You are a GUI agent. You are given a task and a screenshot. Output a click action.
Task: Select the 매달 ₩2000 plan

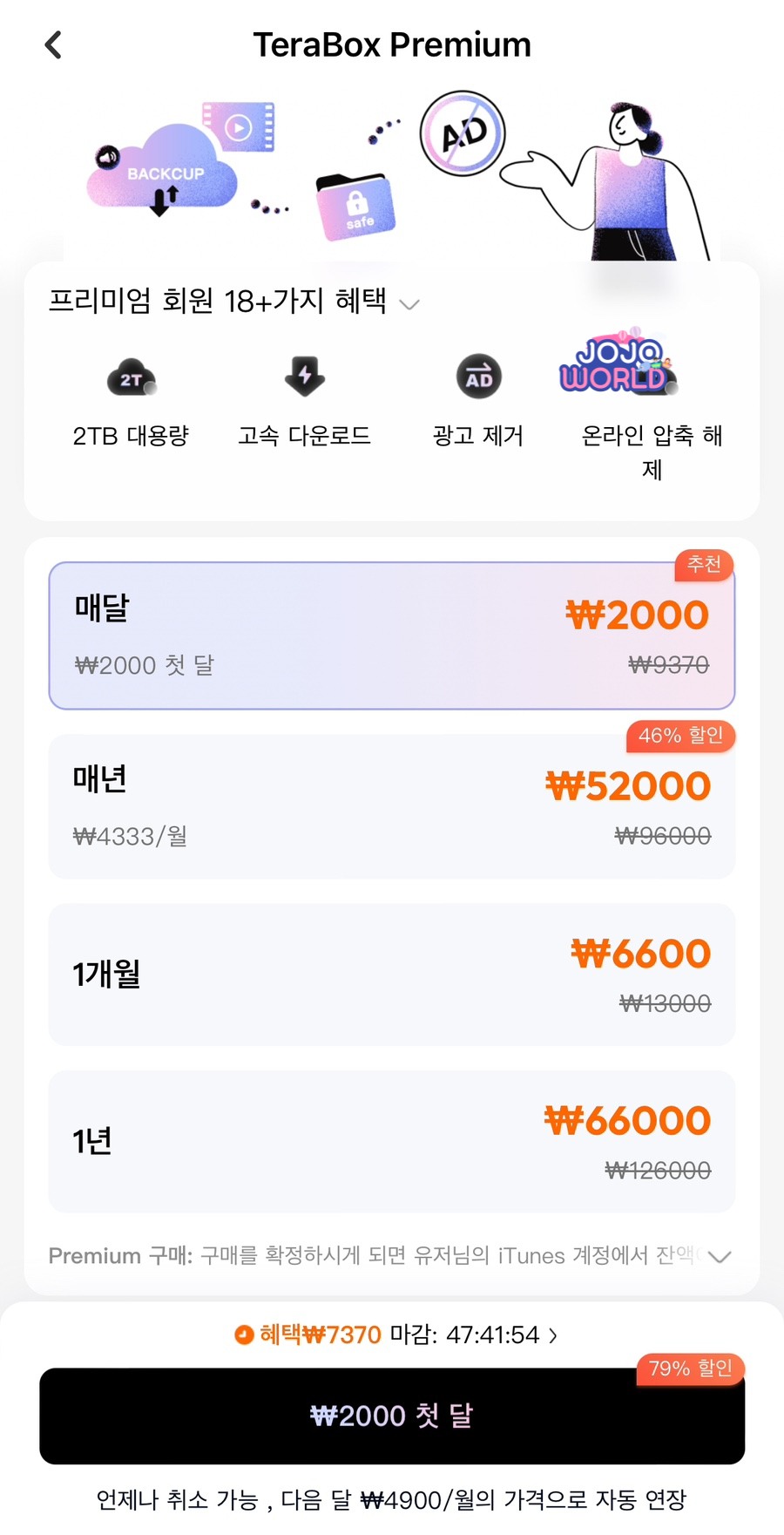[392, 635]
